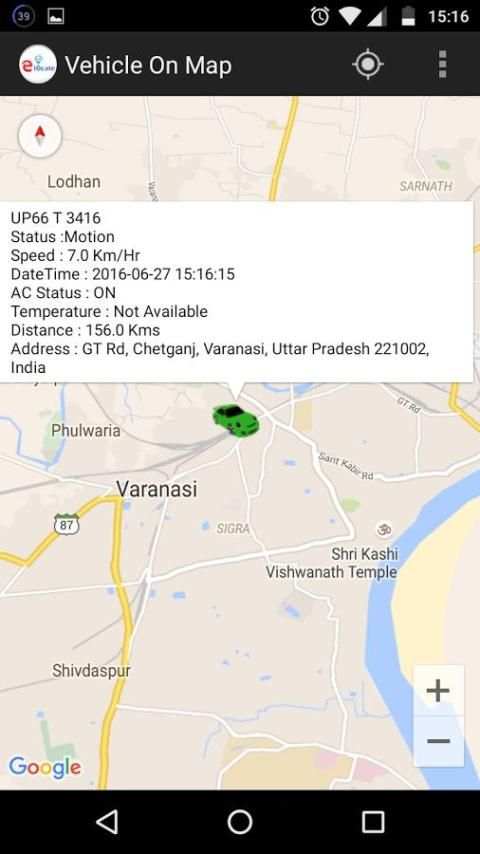This screenshot has height=854, width=480.
Task: Center map on current location
Action: 368,64
